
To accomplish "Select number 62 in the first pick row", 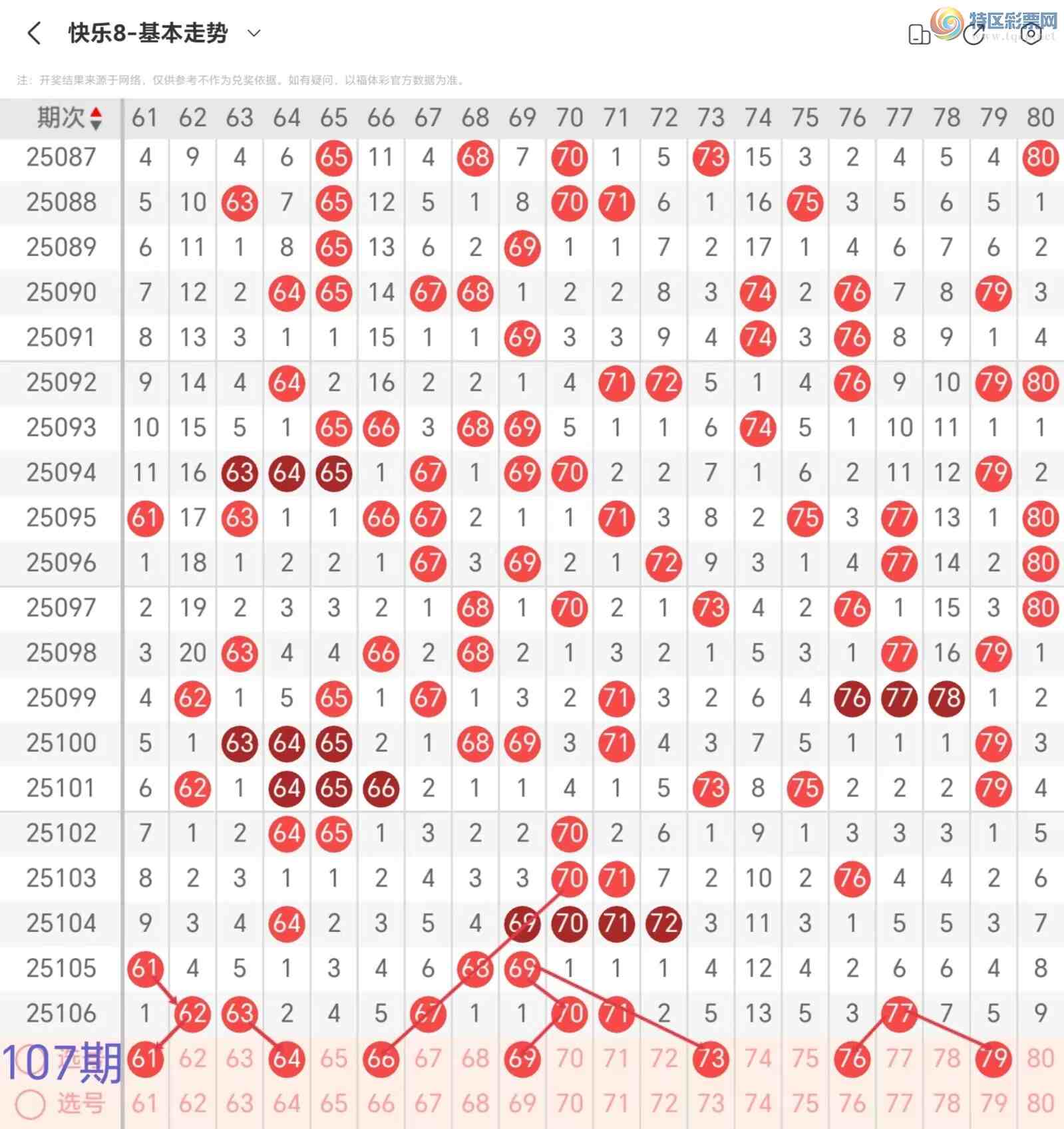I will coord(192,1058).
